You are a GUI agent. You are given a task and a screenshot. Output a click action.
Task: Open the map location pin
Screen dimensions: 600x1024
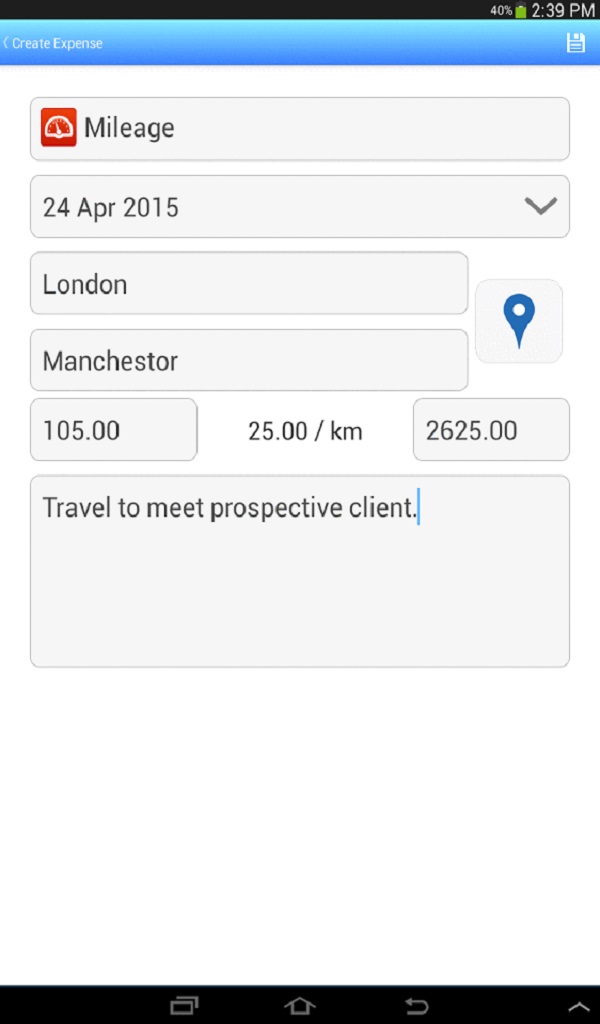coord(519,321)
